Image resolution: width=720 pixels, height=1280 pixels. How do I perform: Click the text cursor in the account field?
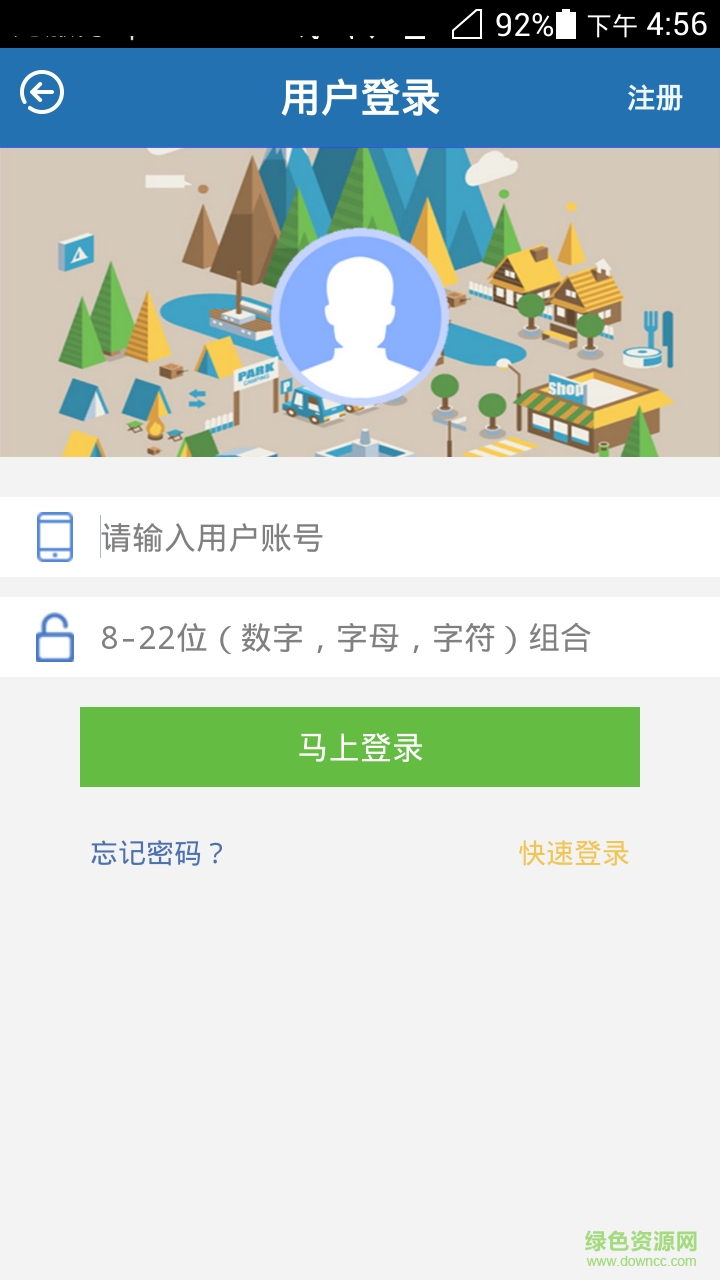coord(99,537)
